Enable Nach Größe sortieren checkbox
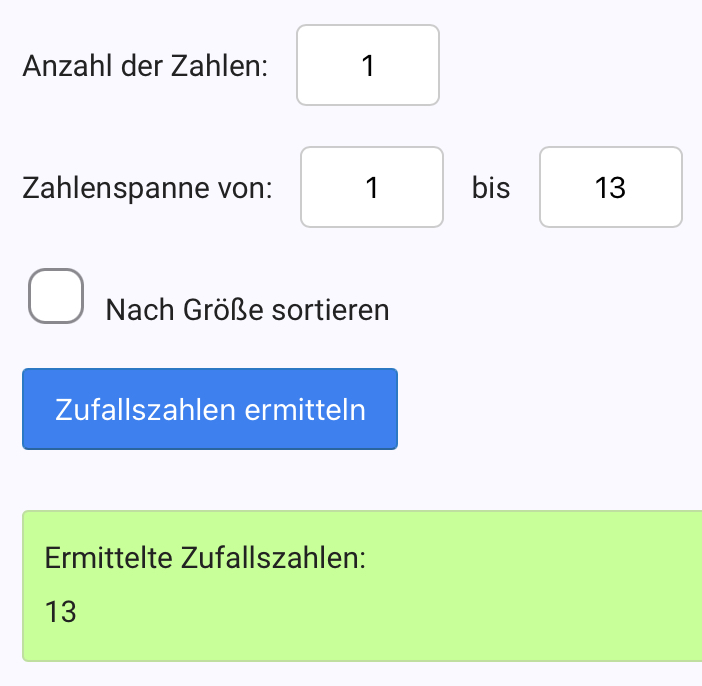Image resolution: width=702 pixels, height=686 pixels. (x=56, y=296)
